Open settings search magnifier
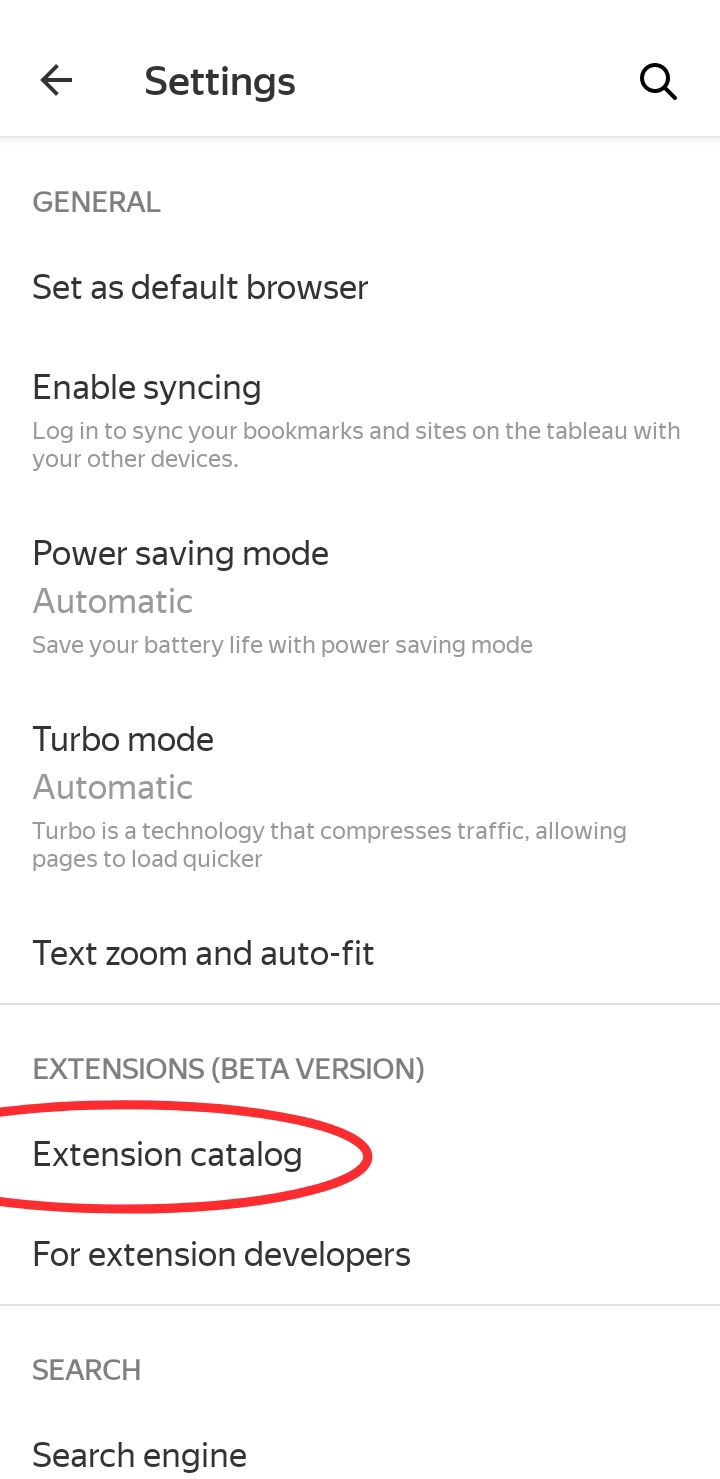 coord(658,81)
